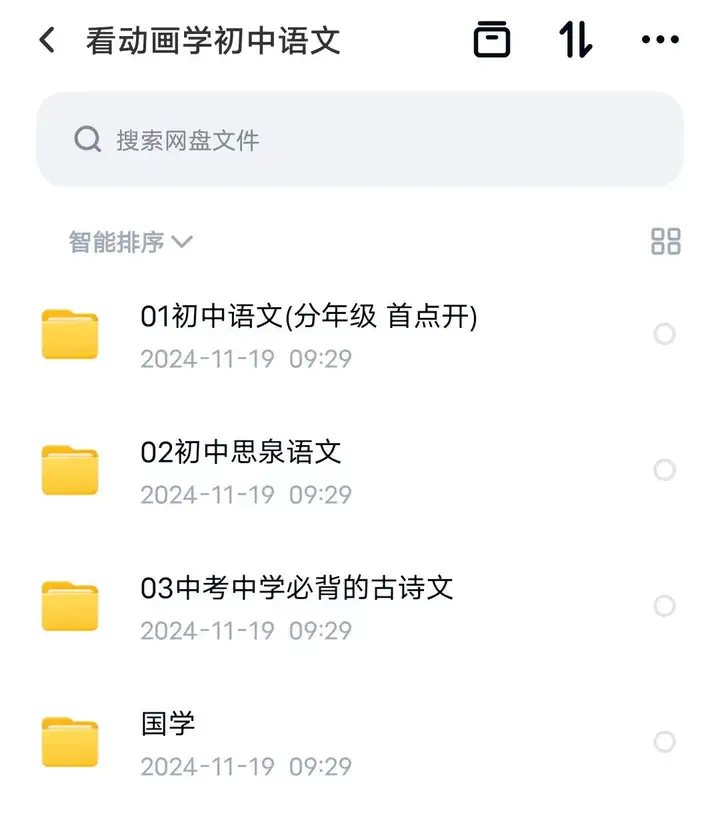Tap the save-to-drive icon in the top bar

(491, 40)
